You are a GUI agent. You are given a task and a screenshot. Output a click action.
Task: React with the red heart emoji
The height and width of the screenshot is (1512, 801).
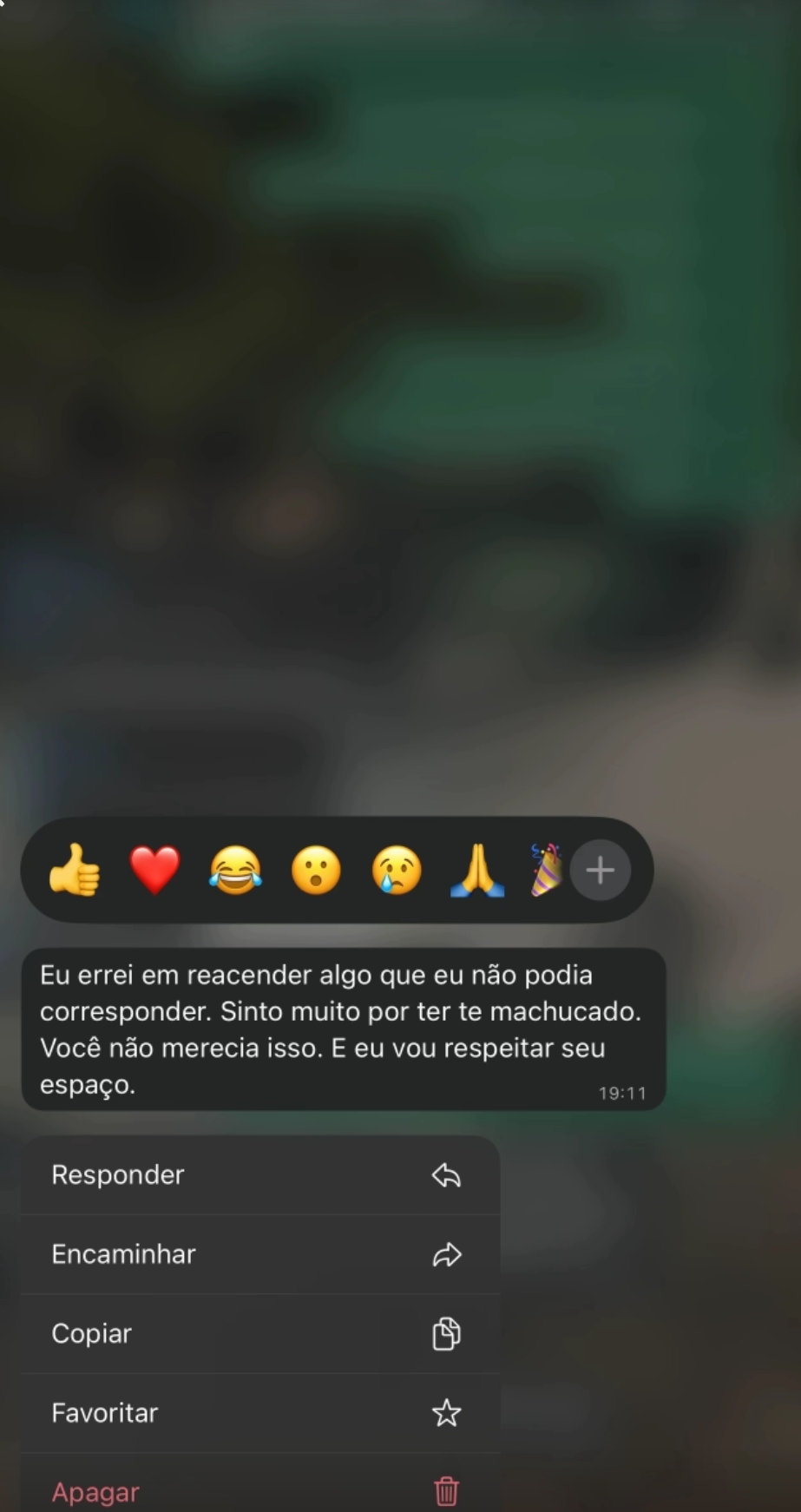coord(154,870)
